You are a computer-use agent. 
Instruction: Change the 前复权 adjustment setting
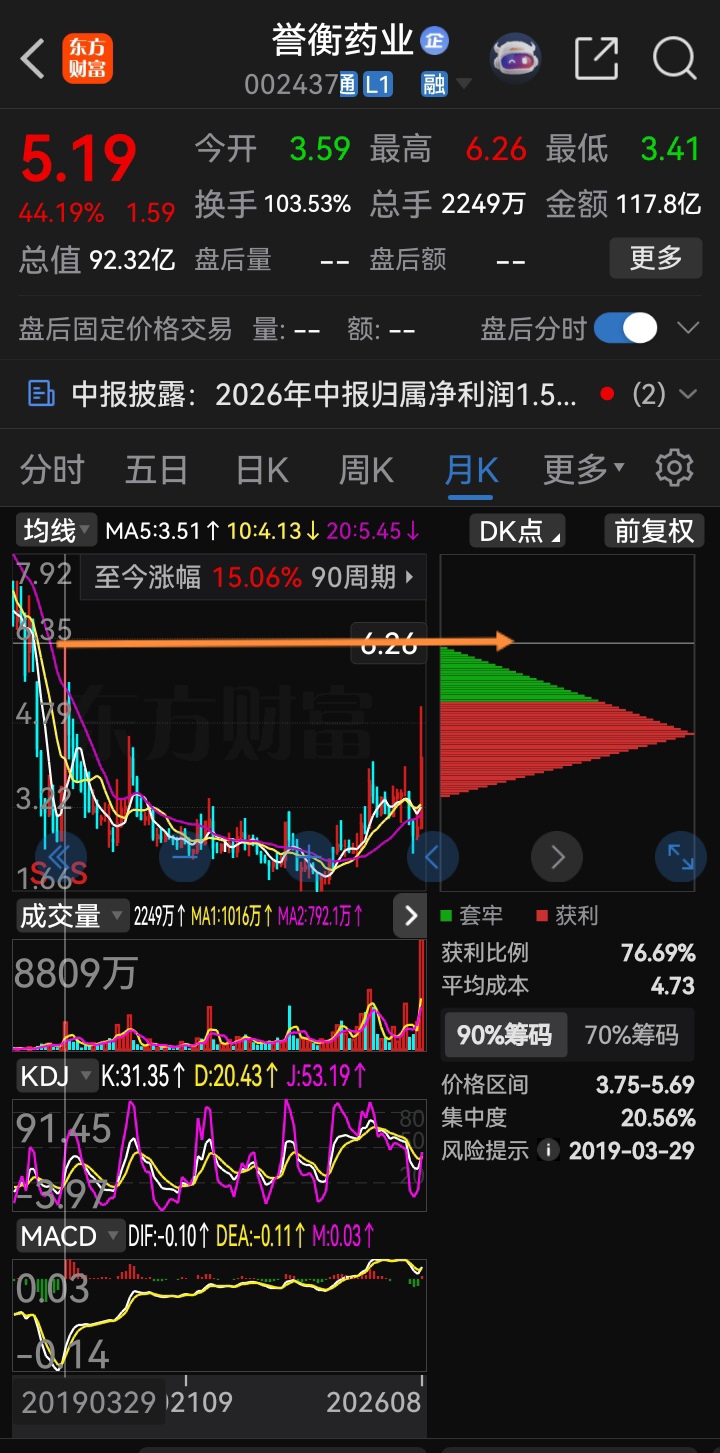point(654,531)
